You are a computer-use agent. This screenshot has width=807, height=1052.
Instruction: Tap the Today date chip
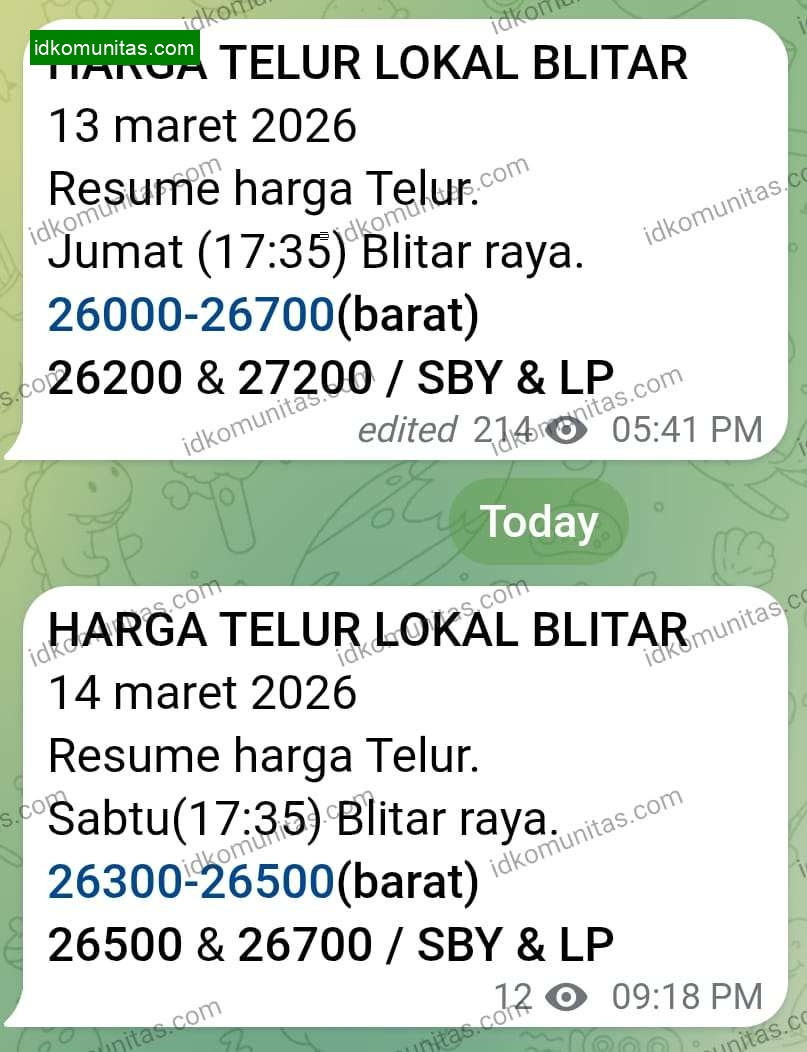tap(539, 522)
